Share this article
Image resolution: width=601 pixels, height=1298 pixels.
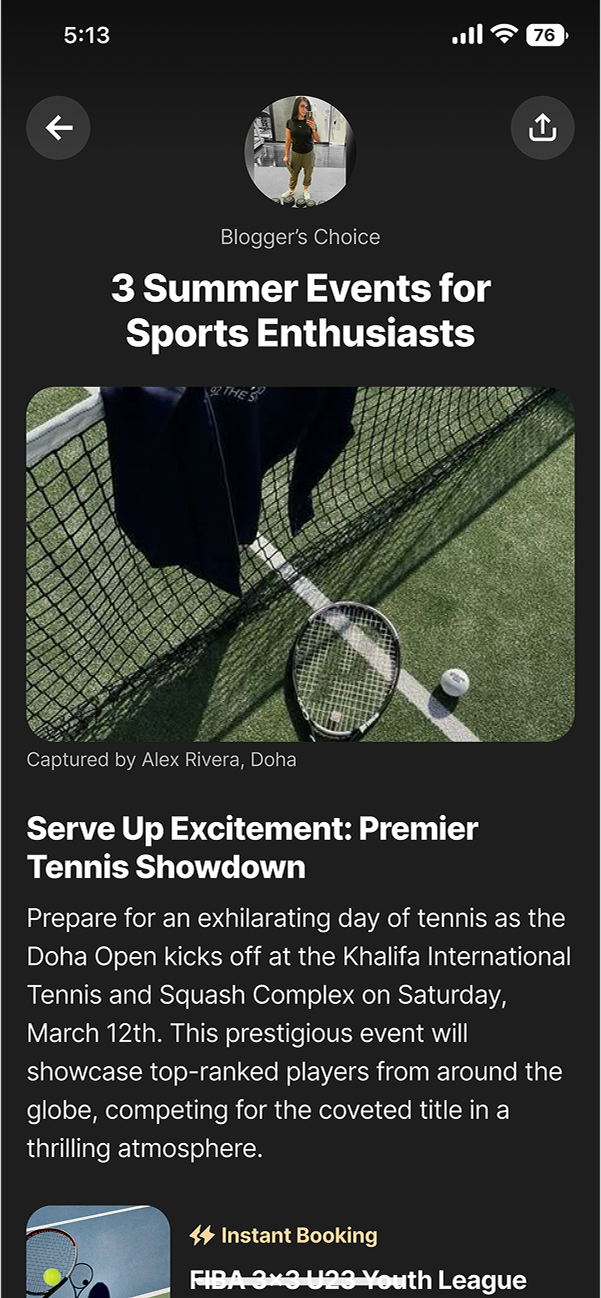[542, 128]
